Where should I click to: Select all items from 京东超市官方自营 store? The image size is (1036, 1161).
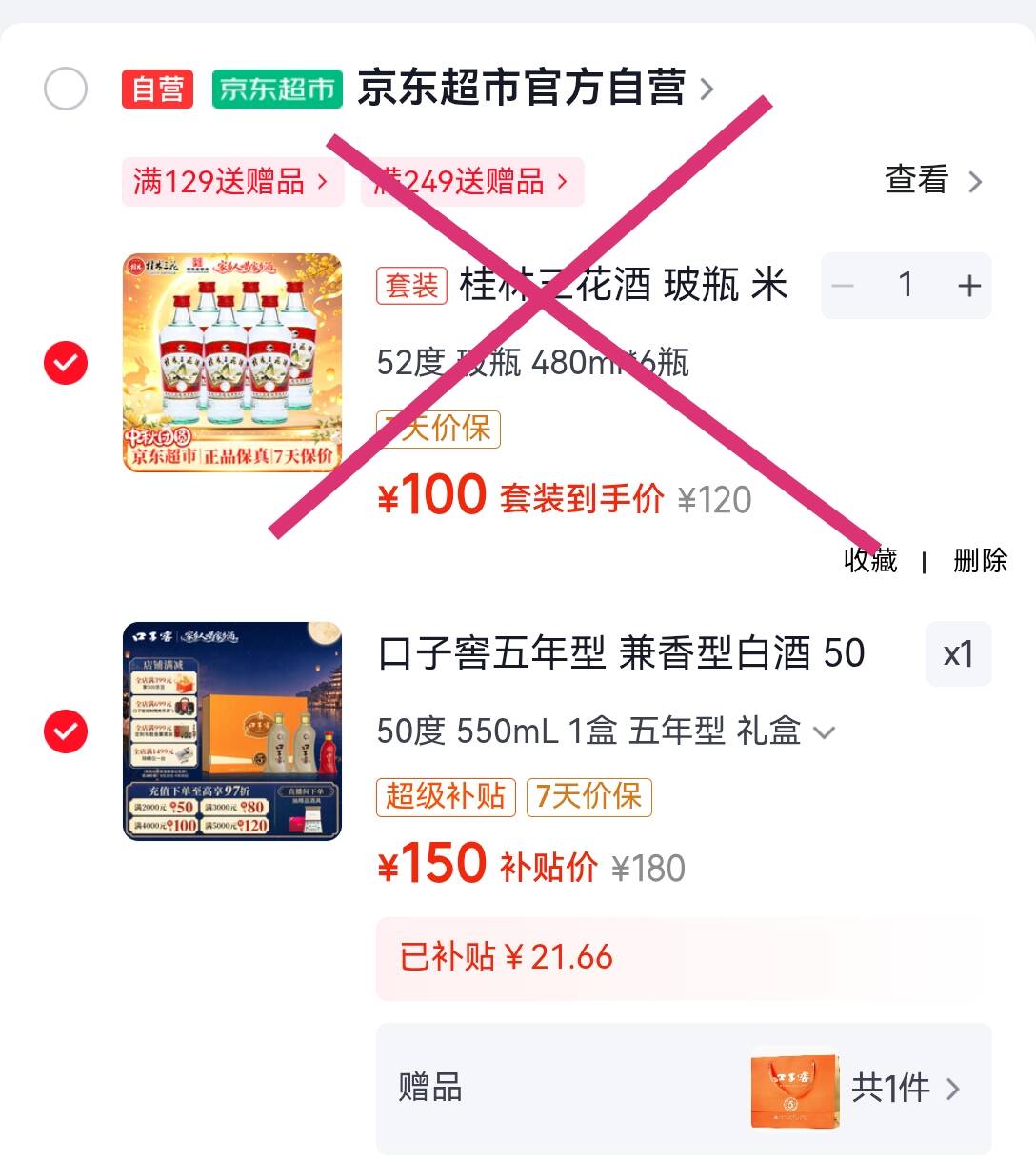click(x=66, y=90)
